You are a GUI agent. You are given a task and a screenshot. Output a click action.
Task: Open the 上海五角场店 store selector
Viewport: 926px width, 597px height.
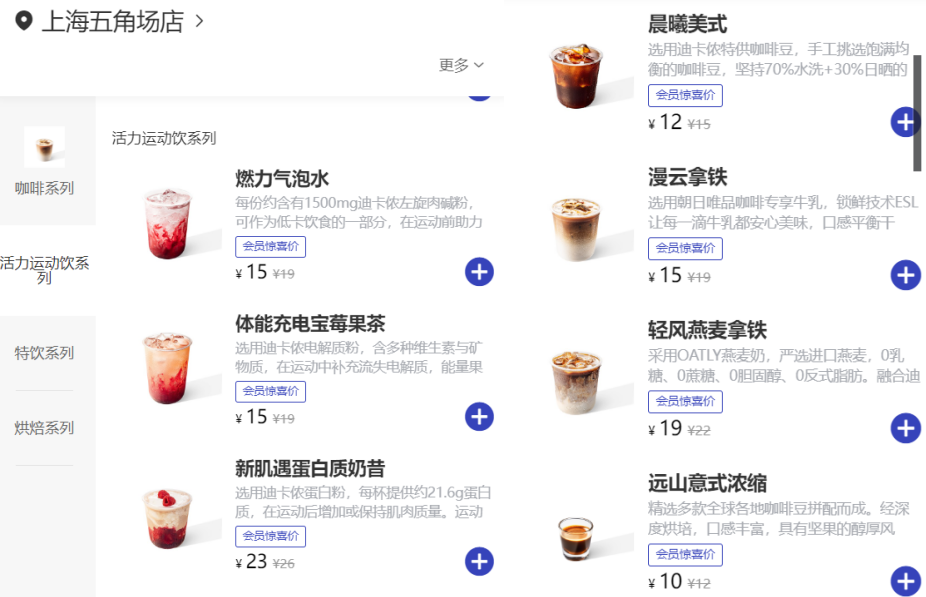110,21
